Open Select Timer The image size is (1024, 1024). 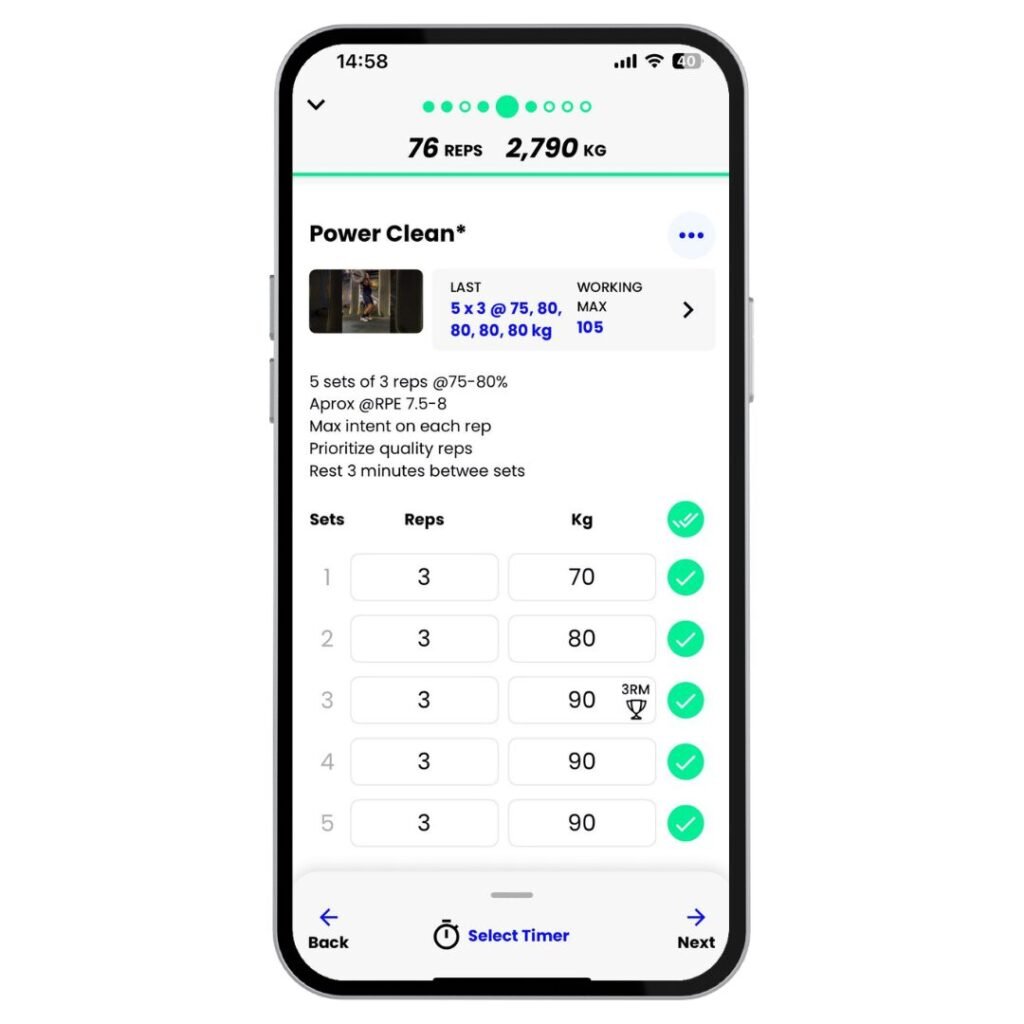(502, 936)
